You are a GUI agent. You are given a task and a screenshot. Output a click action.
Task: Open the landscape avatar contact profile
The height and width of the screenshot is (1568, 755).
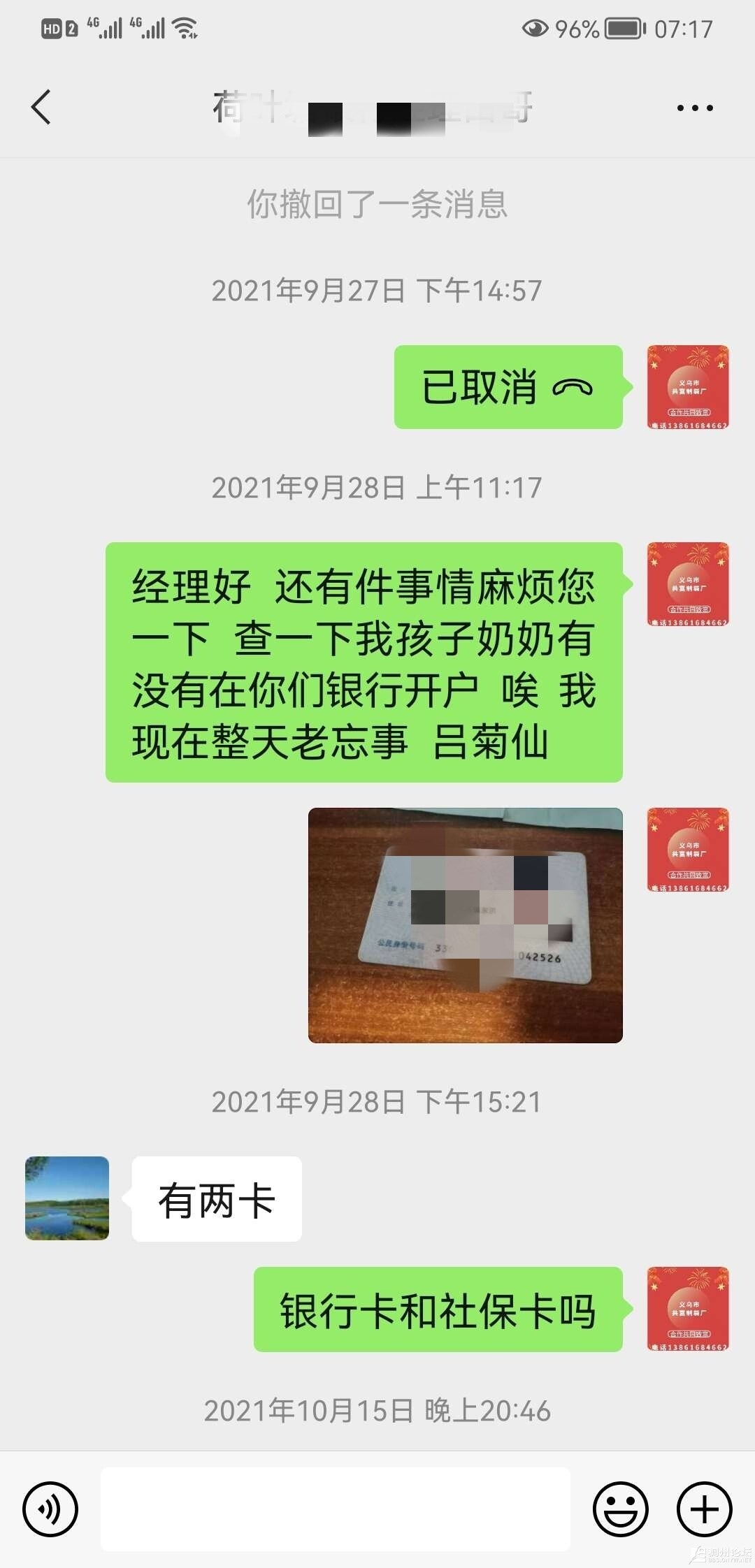click(x=67, y=1198)
